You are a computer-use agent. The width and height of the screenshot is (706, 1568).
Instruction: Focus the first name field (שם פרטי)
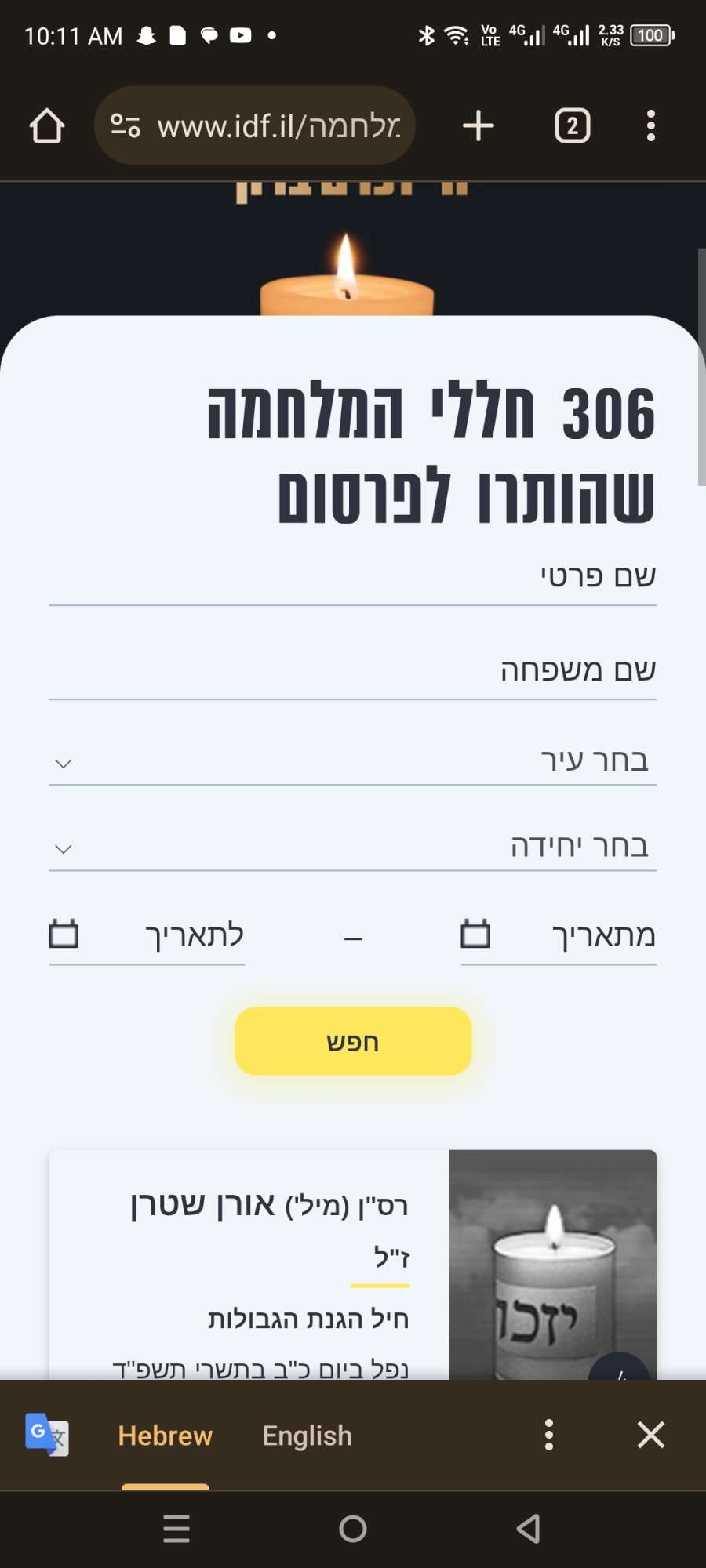(x=353, y=578)
